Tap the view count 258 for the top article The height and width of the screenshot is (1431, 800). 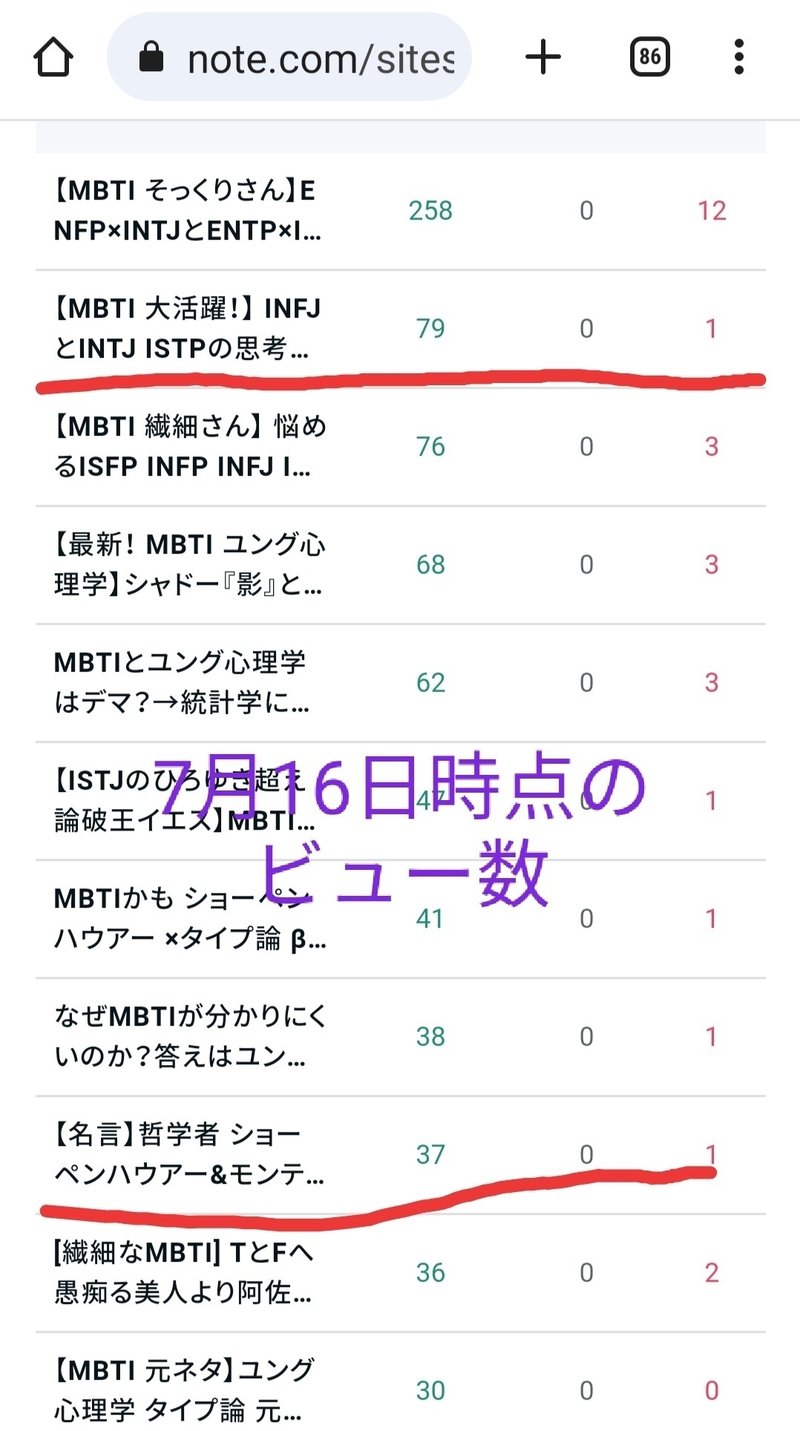coord(429,211)
